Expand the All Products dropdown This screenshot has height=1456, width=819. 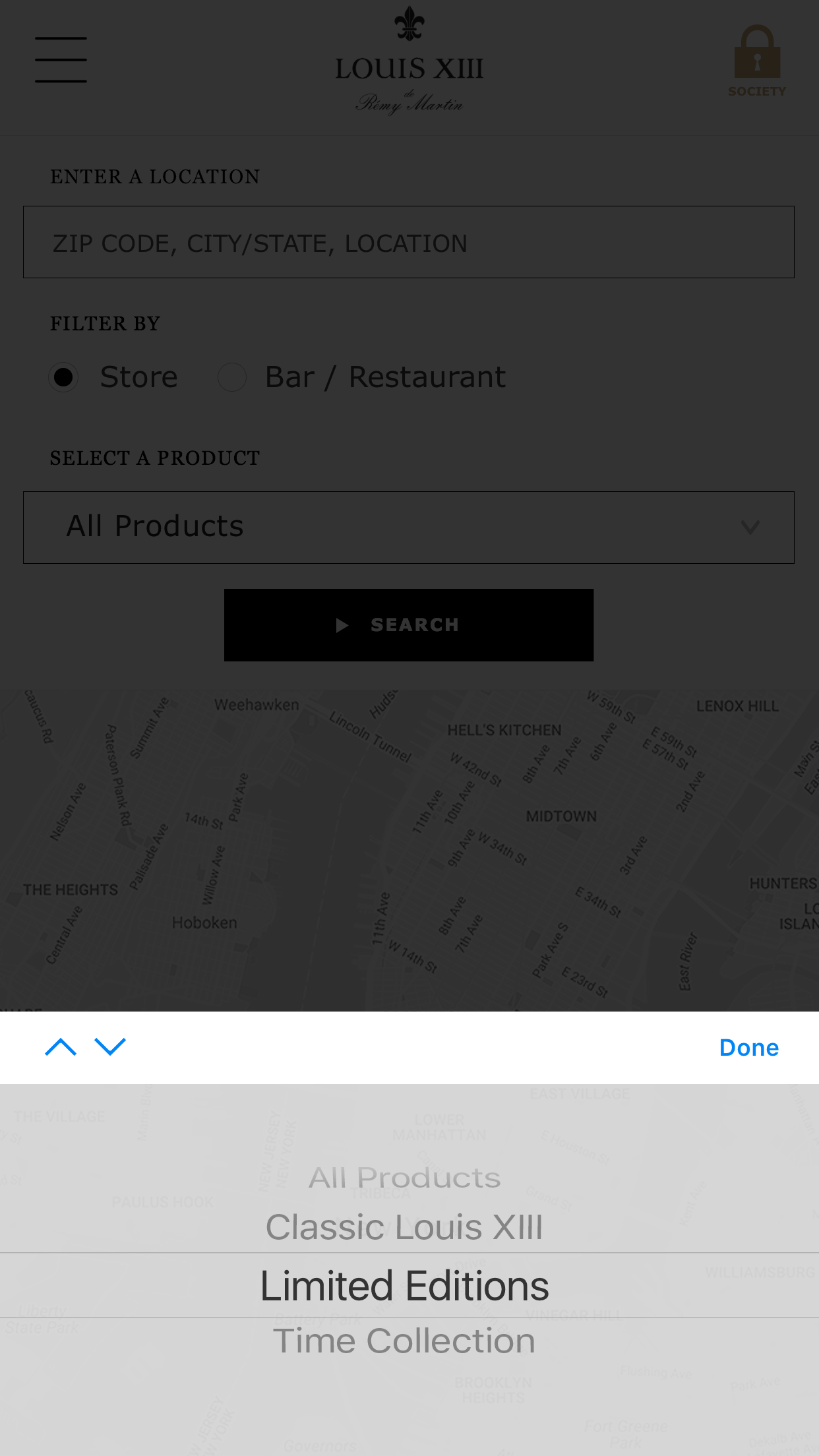[409, 528]
